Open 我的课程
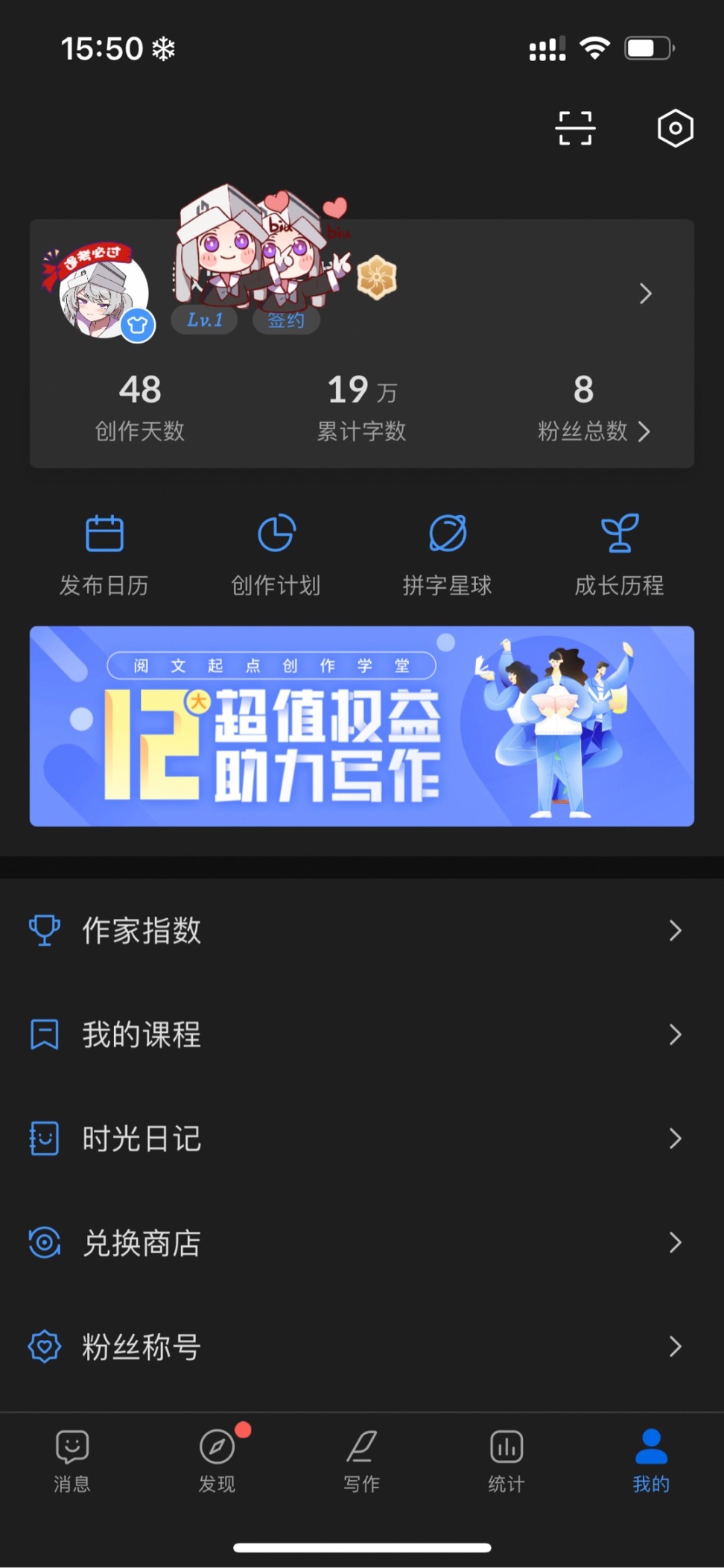The width and height of the screenshot is (724, 1568). (362, 1034)
